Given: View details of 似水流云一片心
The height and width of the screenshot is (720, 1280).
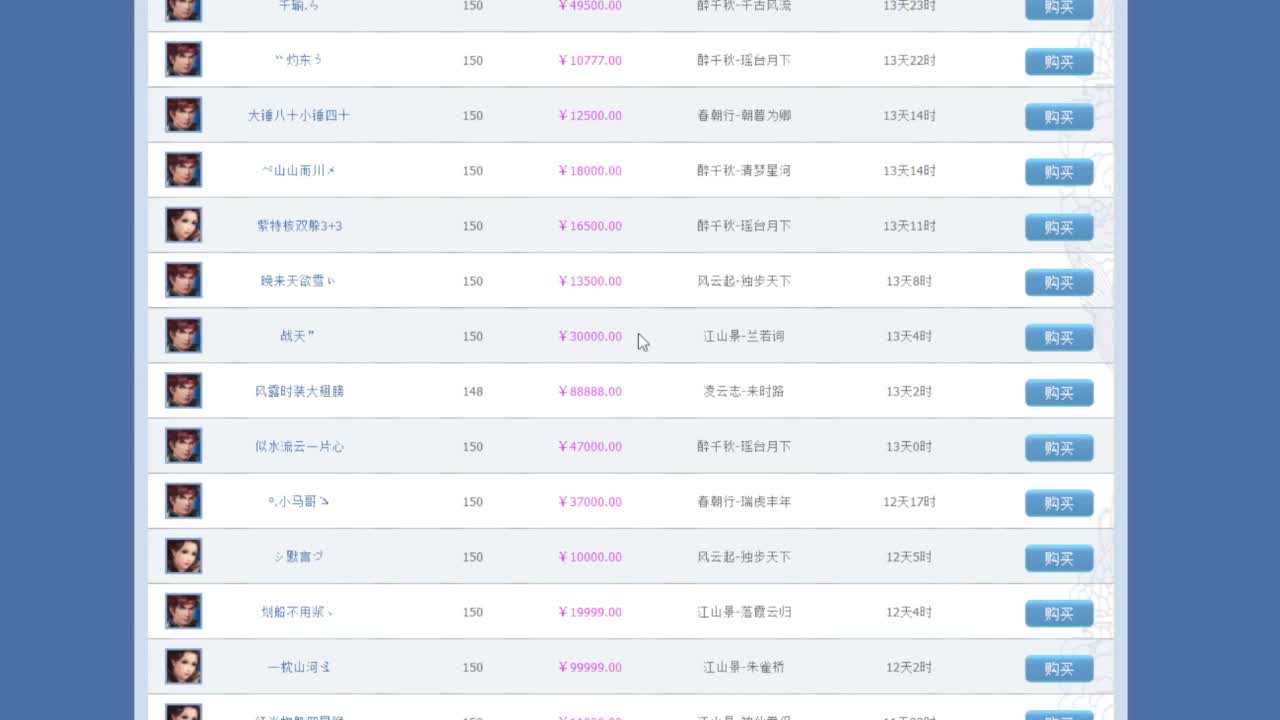Looking at the screenshot, I should [299, 446].
